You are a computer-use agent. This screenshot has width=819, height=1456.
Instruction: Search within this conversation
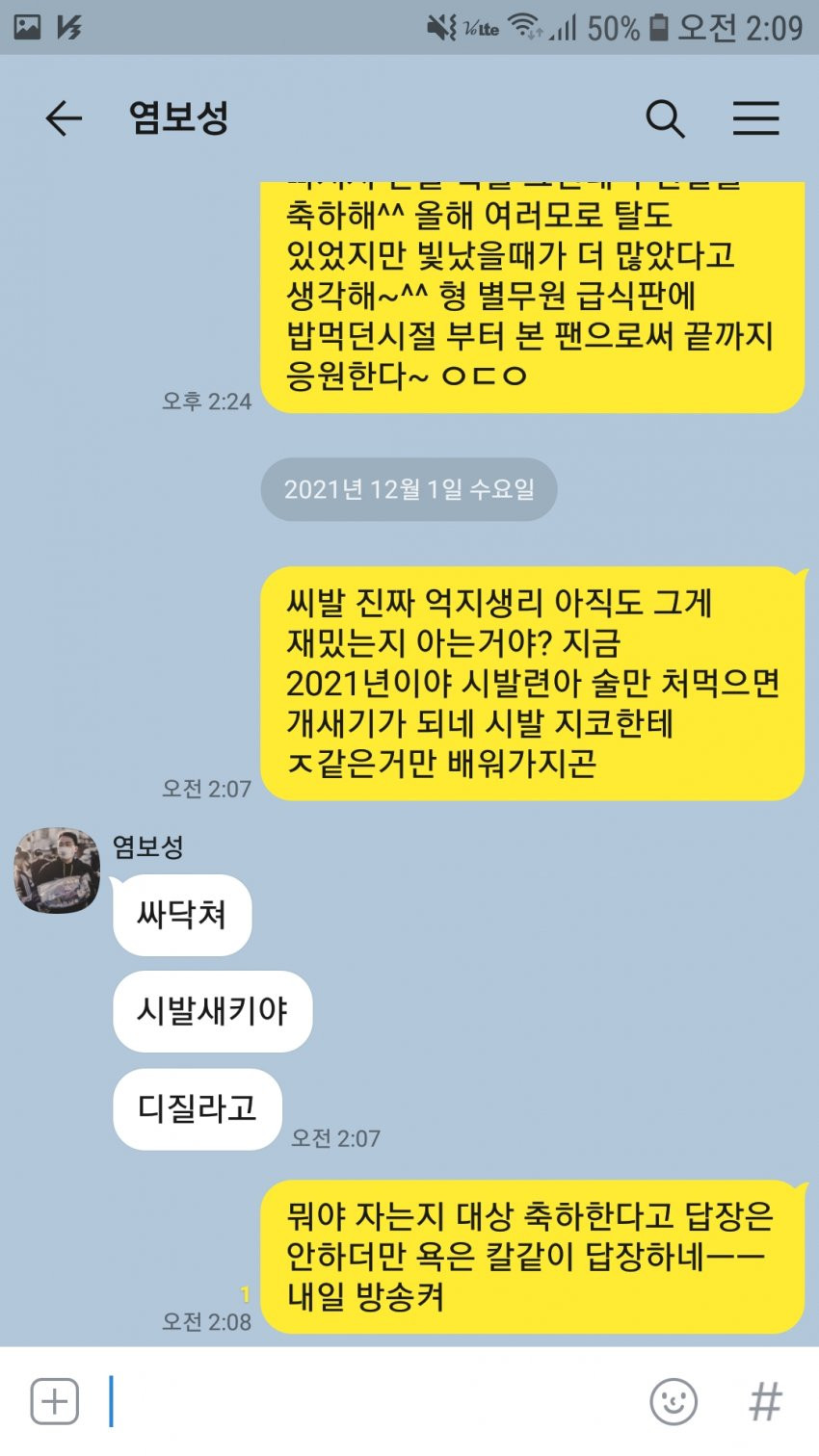pyautogui.click(x=664, y=118)
